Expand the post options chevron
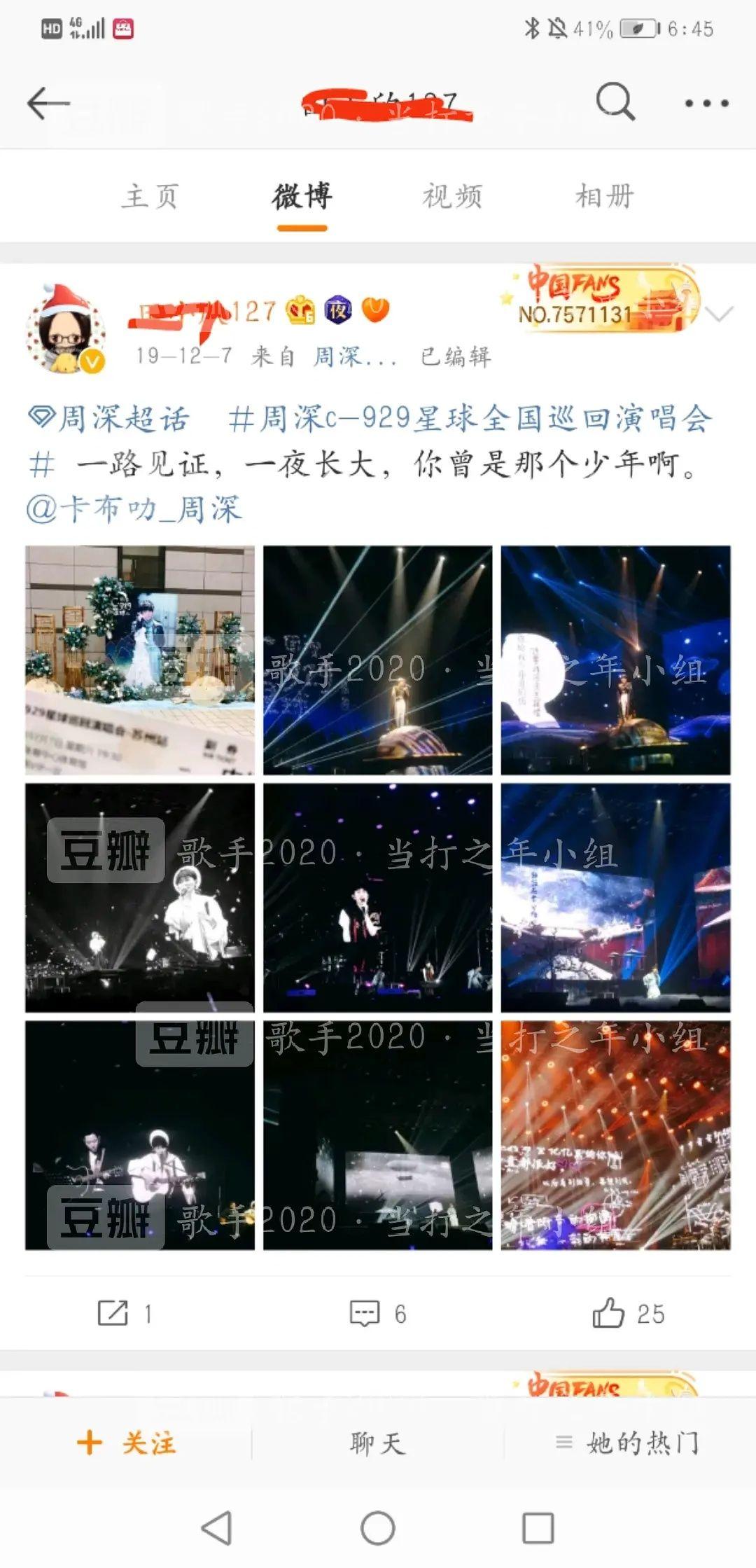 [720, 314]
